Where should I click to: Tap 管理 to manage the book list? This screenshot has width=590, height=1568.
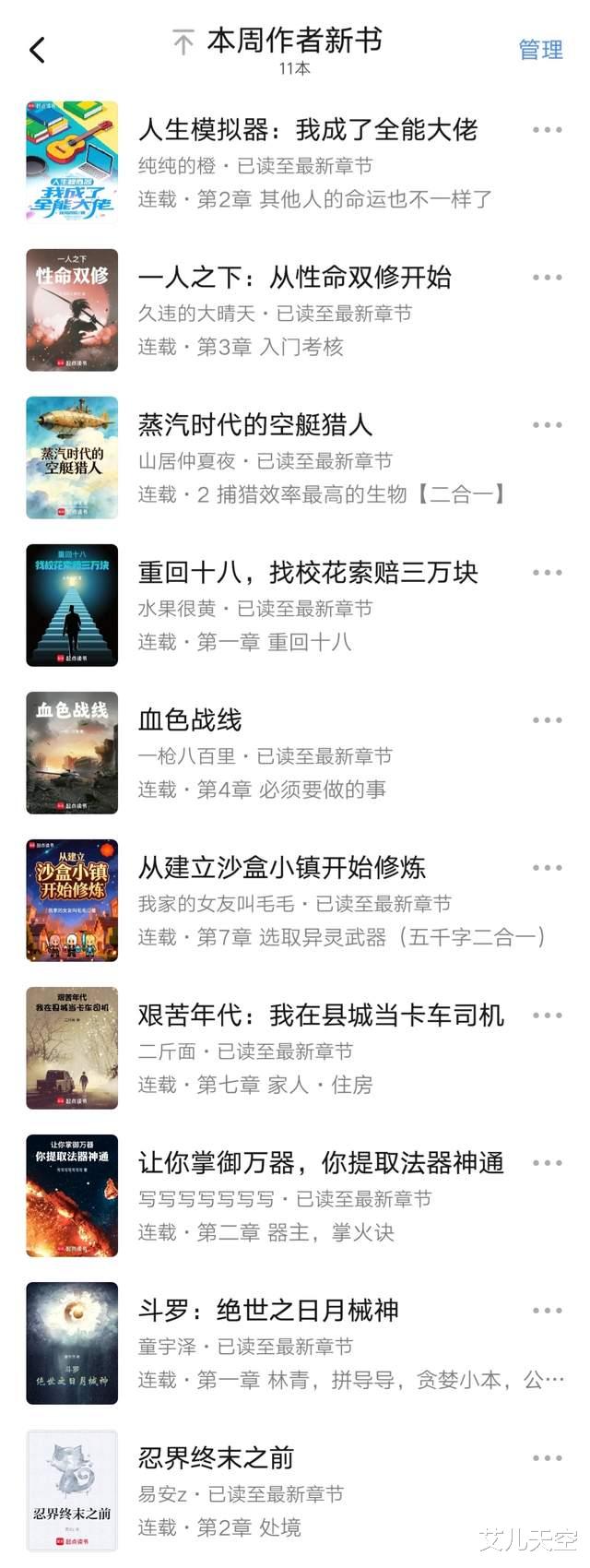coord(540,50)
